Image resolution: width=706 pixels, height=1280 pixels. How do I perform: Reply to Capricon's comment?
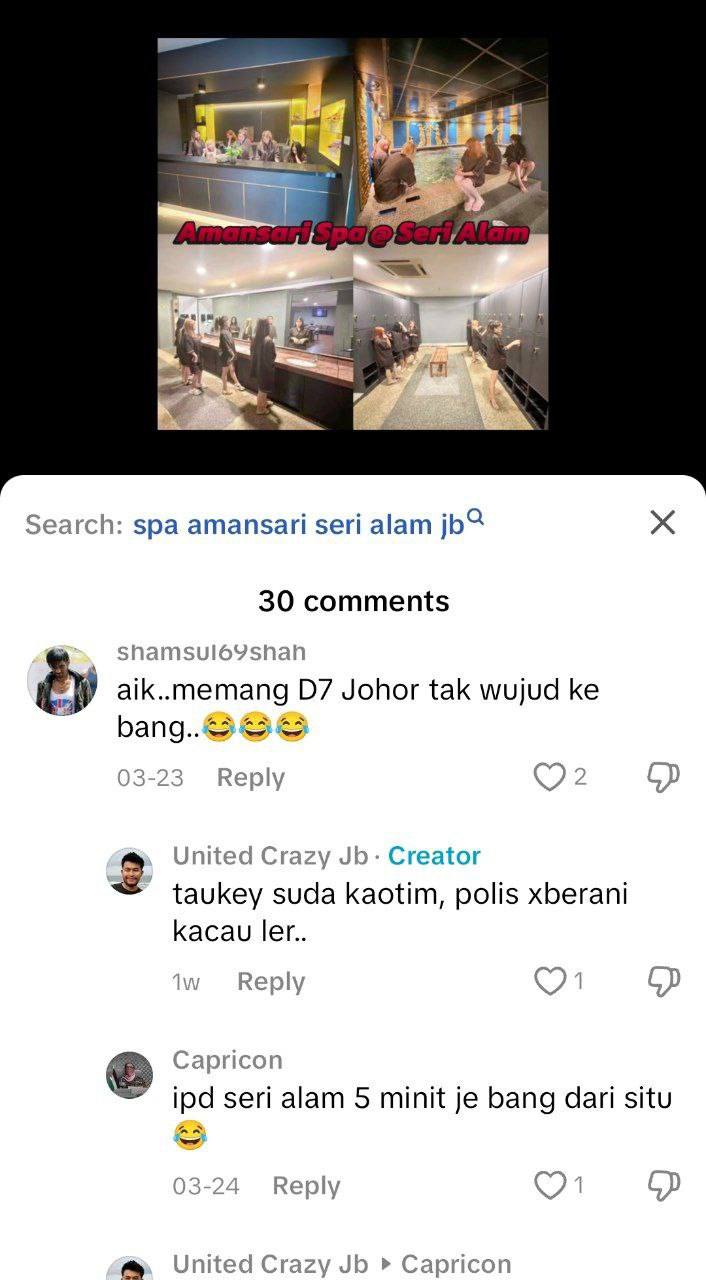pos(306,1186)
